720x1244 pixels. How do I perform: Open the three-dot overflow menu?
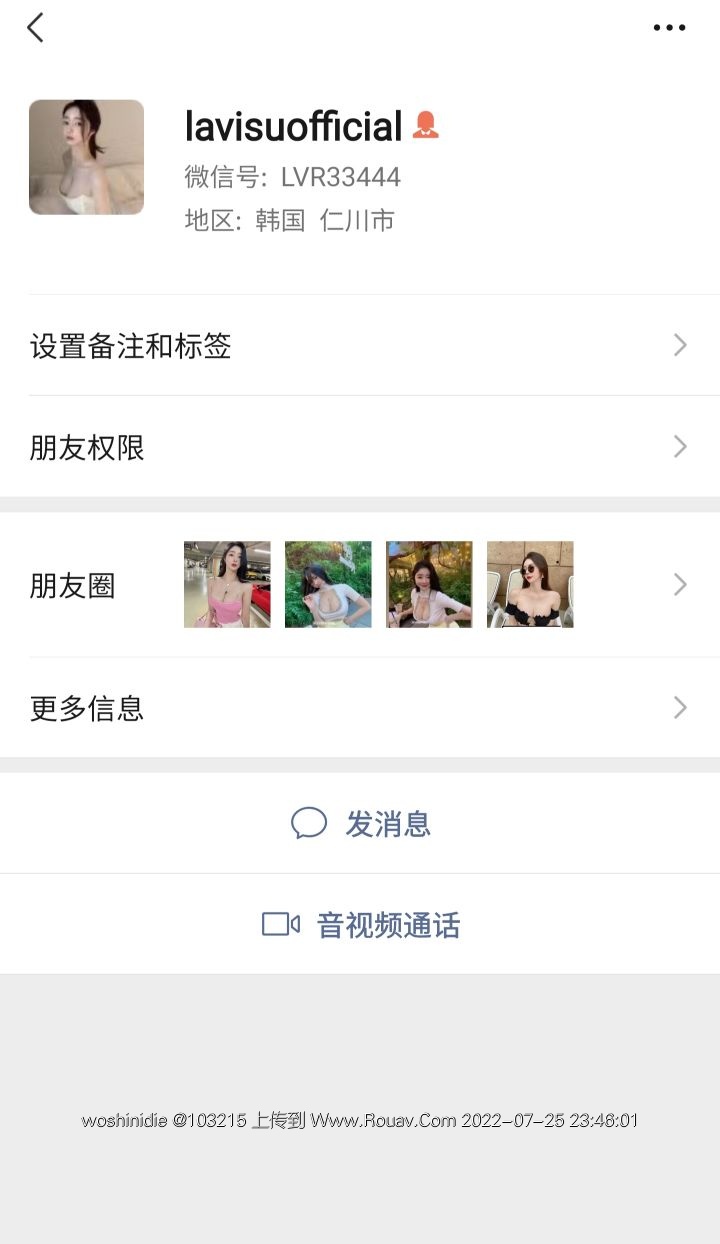(669, 28)
